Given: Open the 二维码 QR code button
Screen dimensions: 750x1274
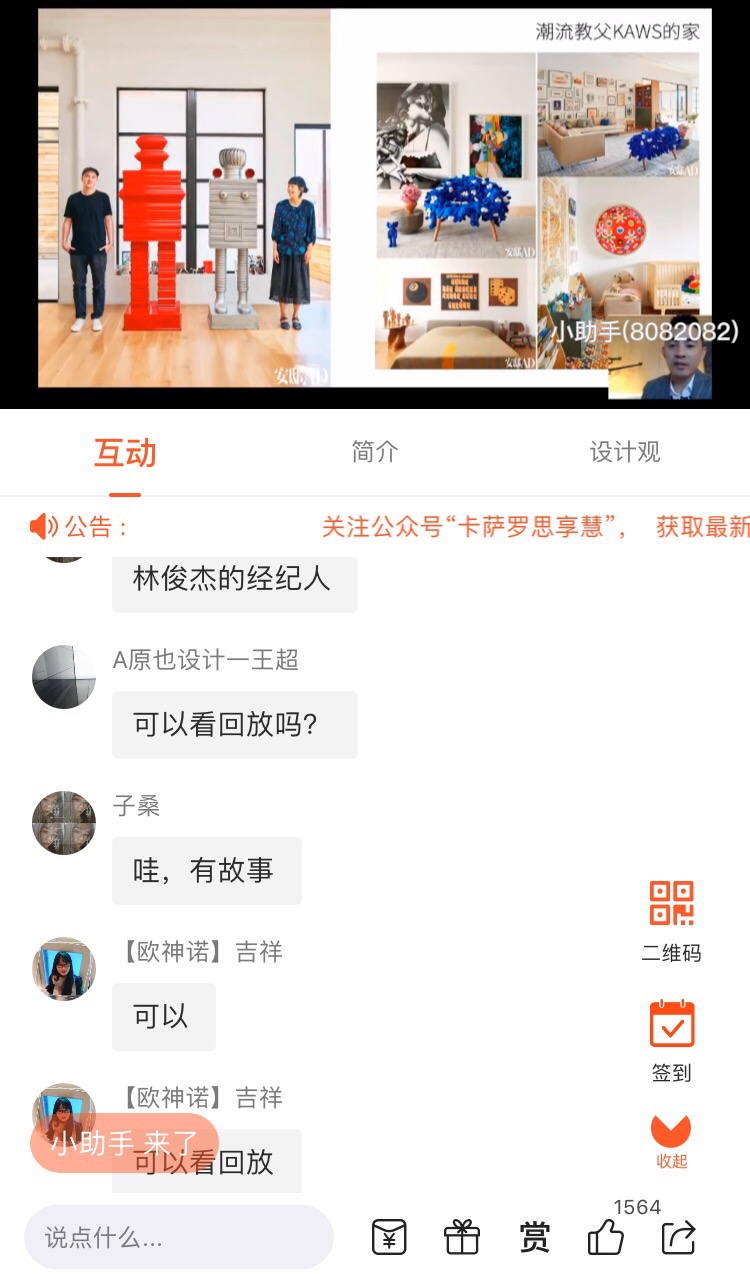Looking at the screenshot, I should coord(671,920).
